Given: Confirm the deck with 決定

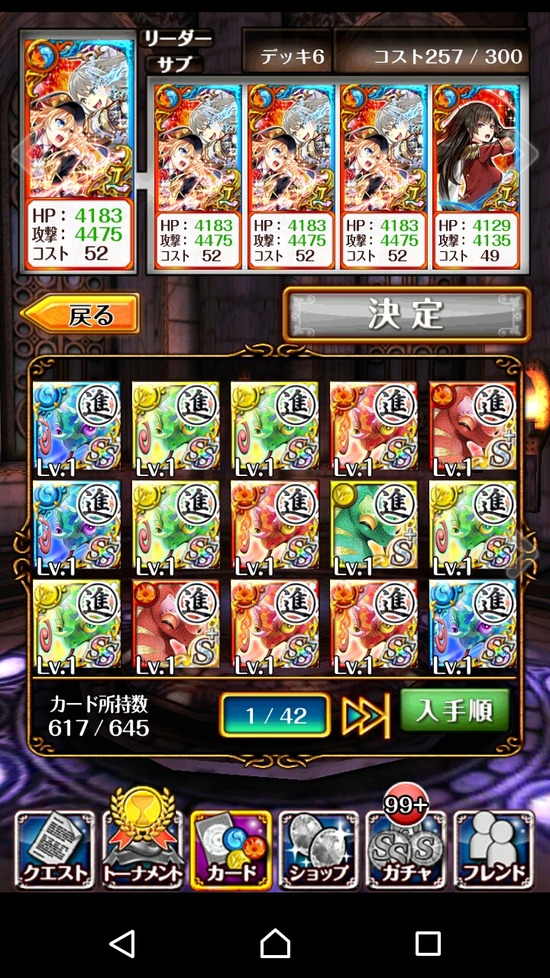Looking at the screenshot, I should (407, 314).
